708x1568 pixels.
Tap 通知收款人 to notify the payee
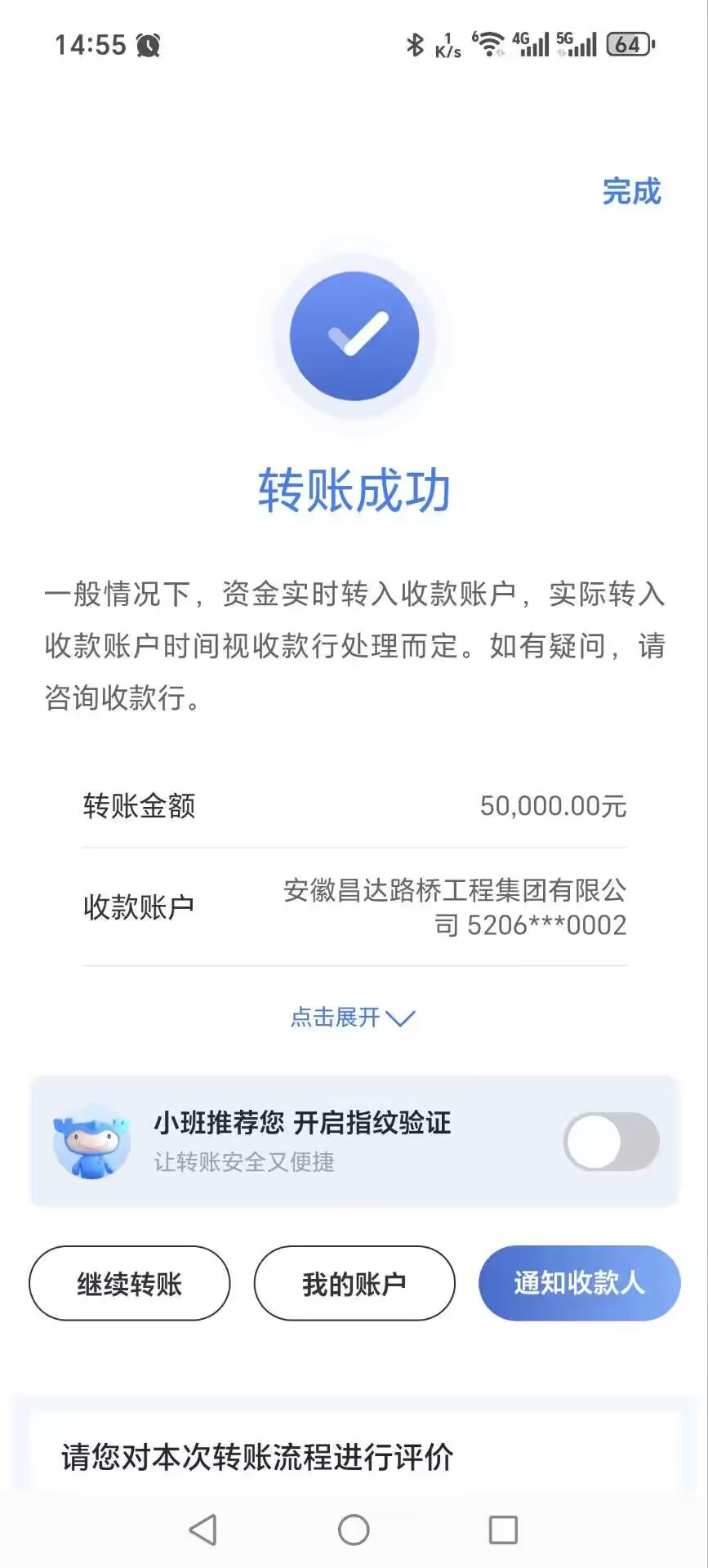click(579, 1284)
